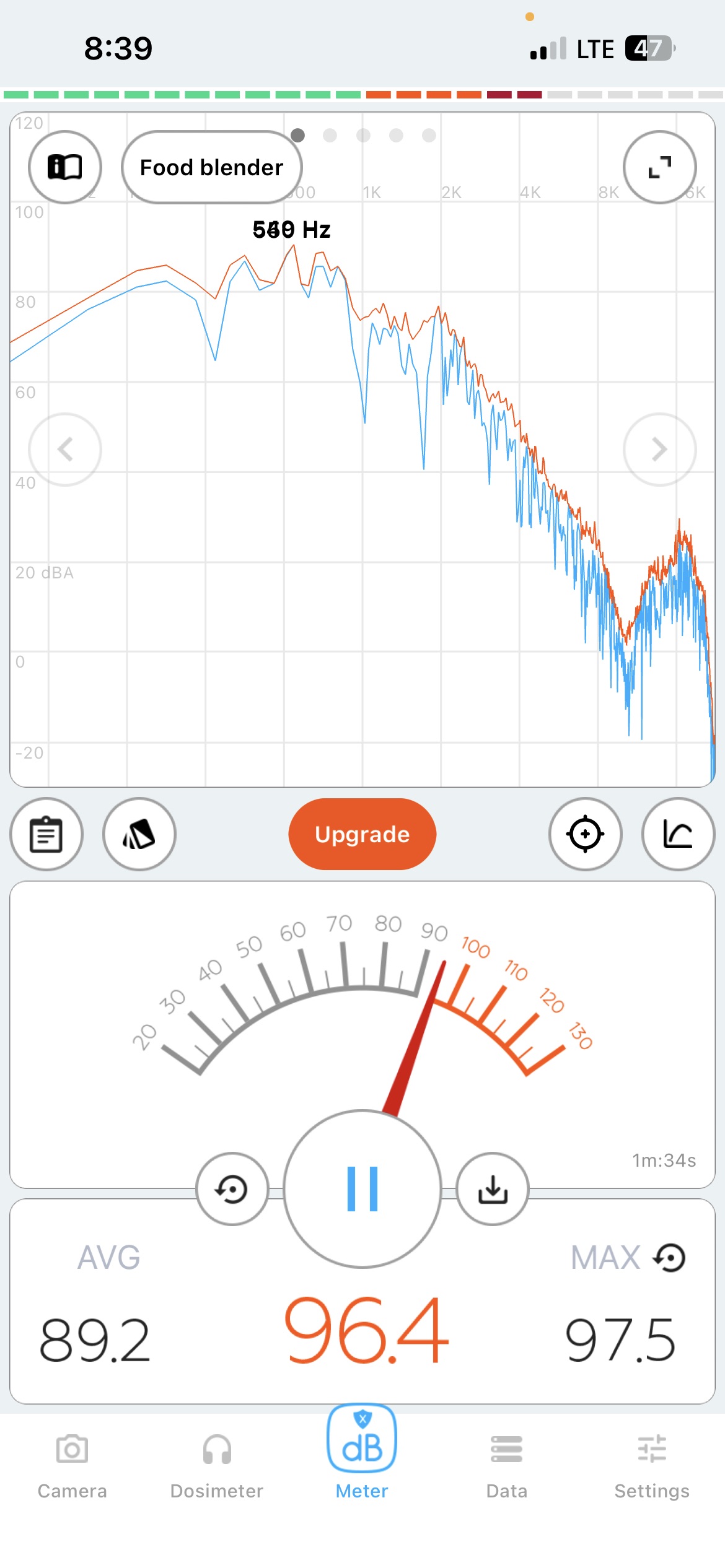Open the Data tab
Screen dimensions: 725x1568
point(507,1464)
